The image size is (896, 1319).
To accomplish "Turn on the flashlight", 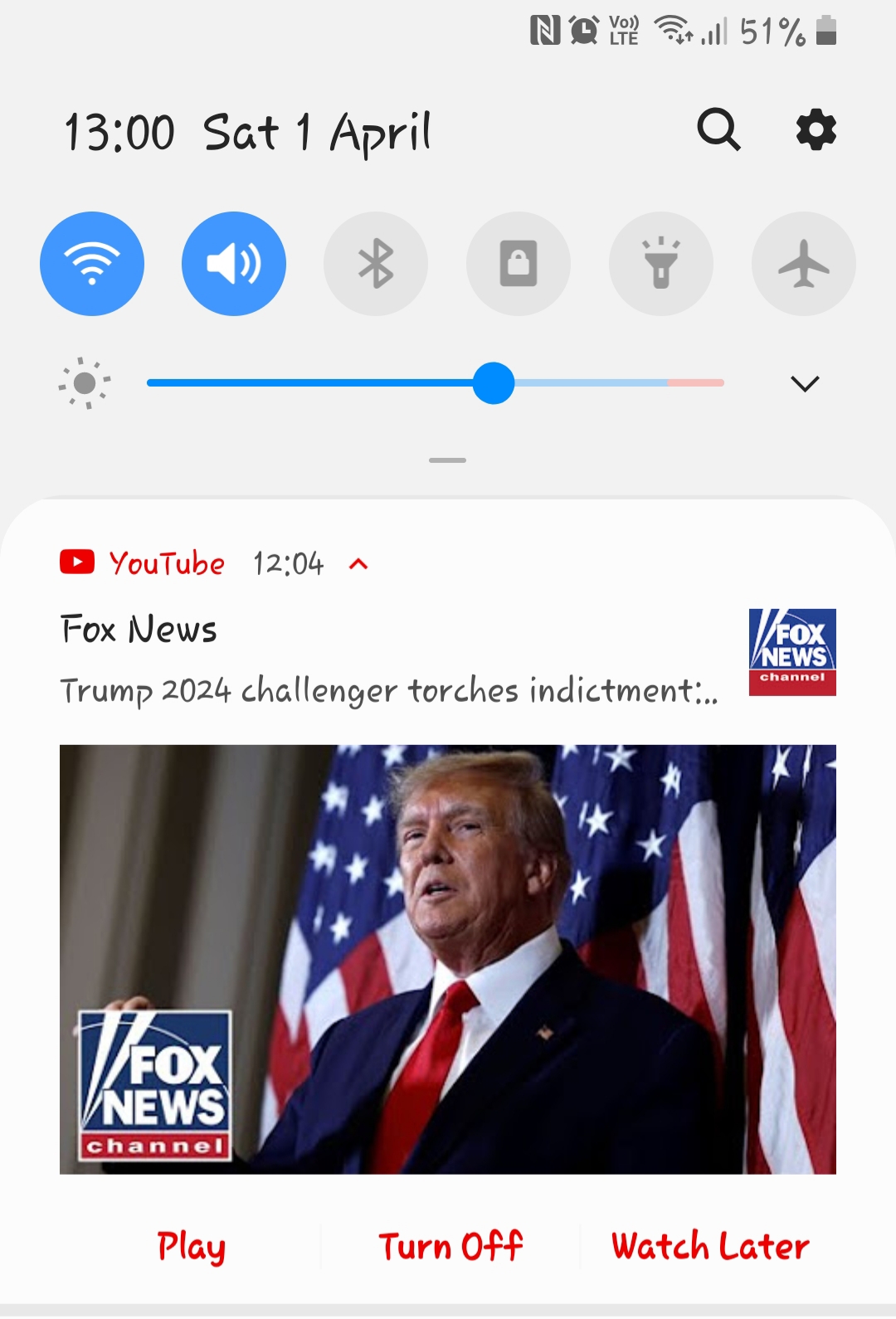I will coord(661,264).
